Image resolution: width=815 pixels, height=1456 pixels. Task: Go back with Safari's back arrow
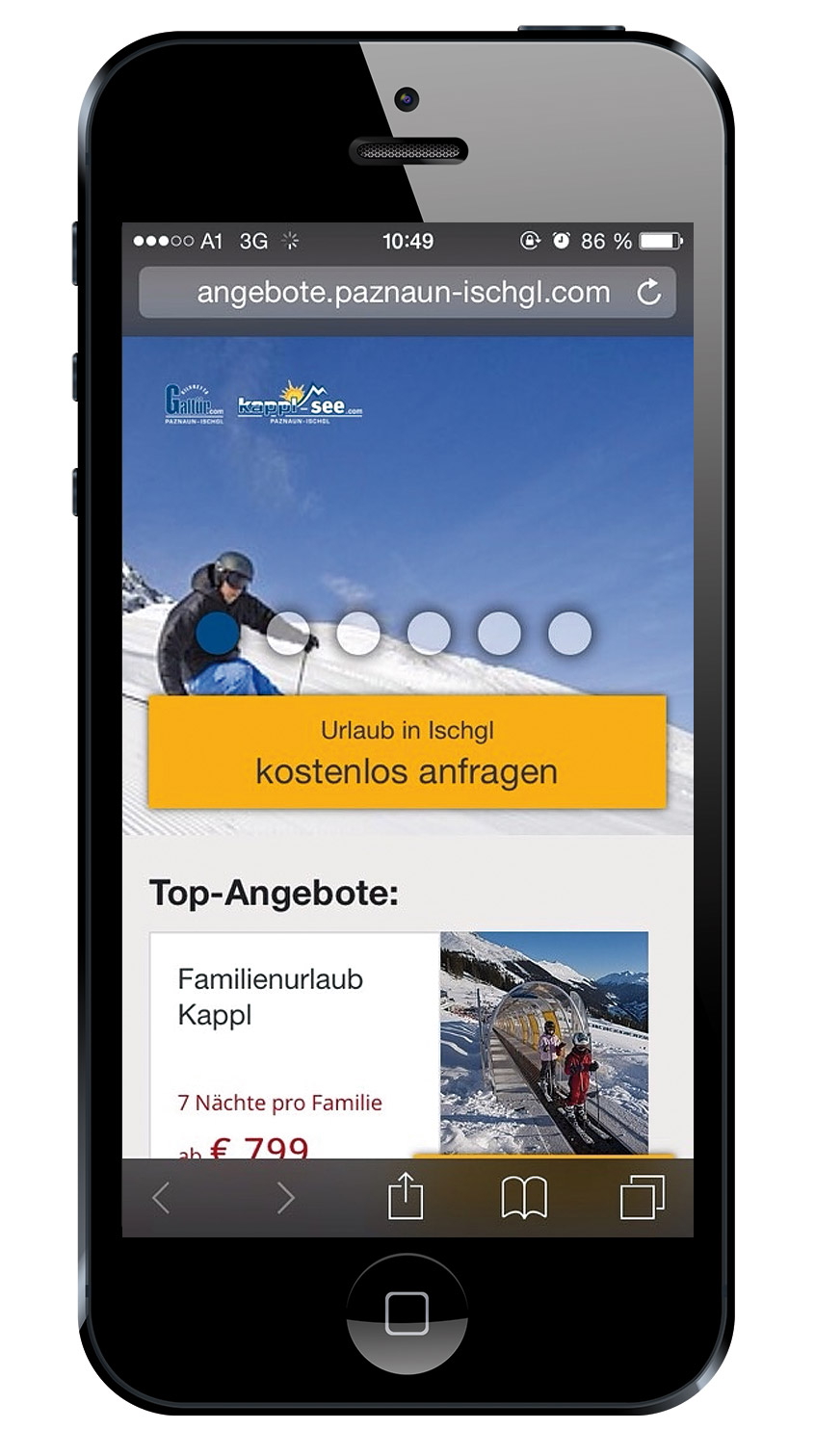point(161,1199)
